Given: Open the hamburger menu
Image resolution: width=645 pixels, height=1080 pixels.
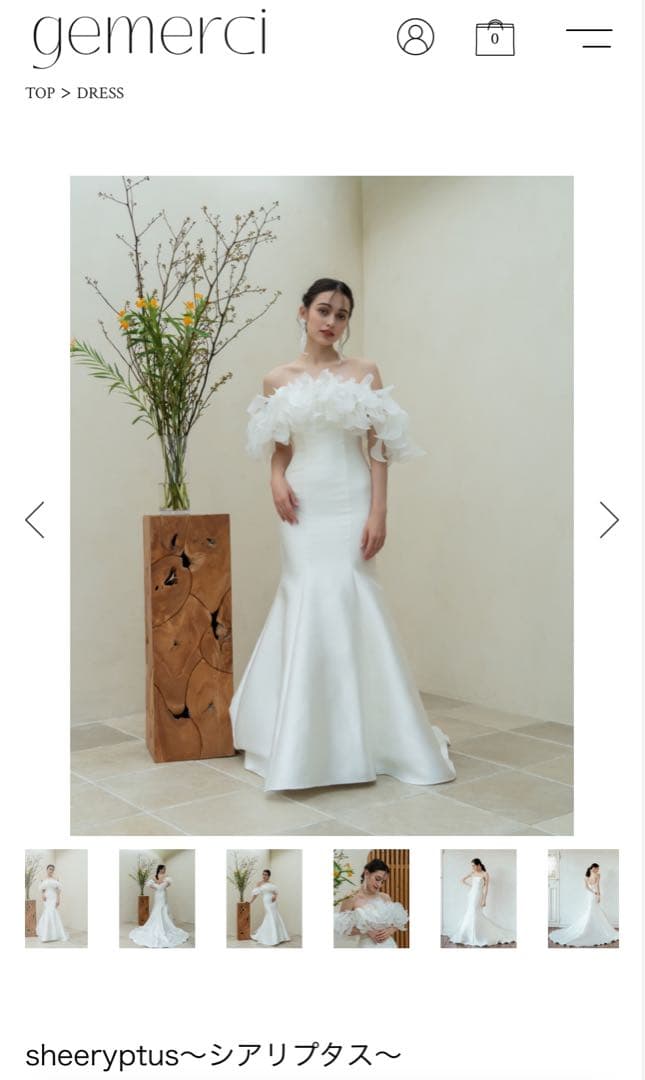Looking at the screenshot, I should [589, 38].
